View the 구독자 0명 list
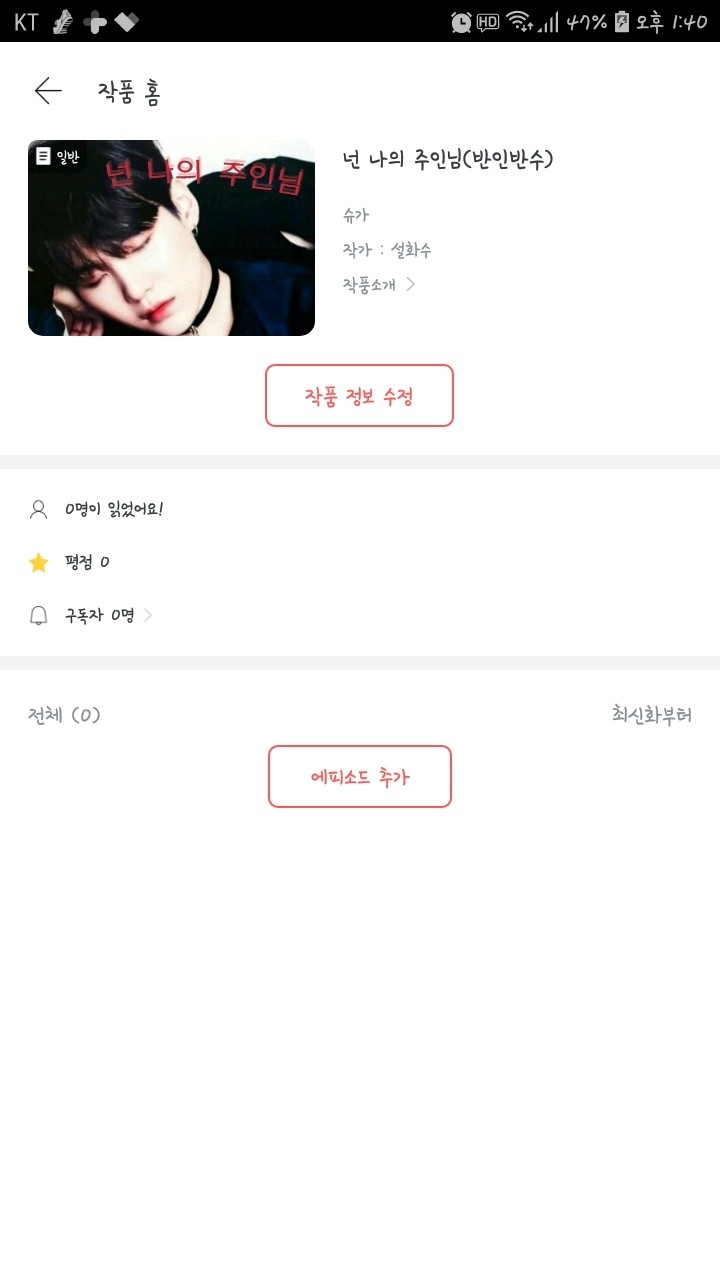The image size is (720, 1280). point(100,615)
